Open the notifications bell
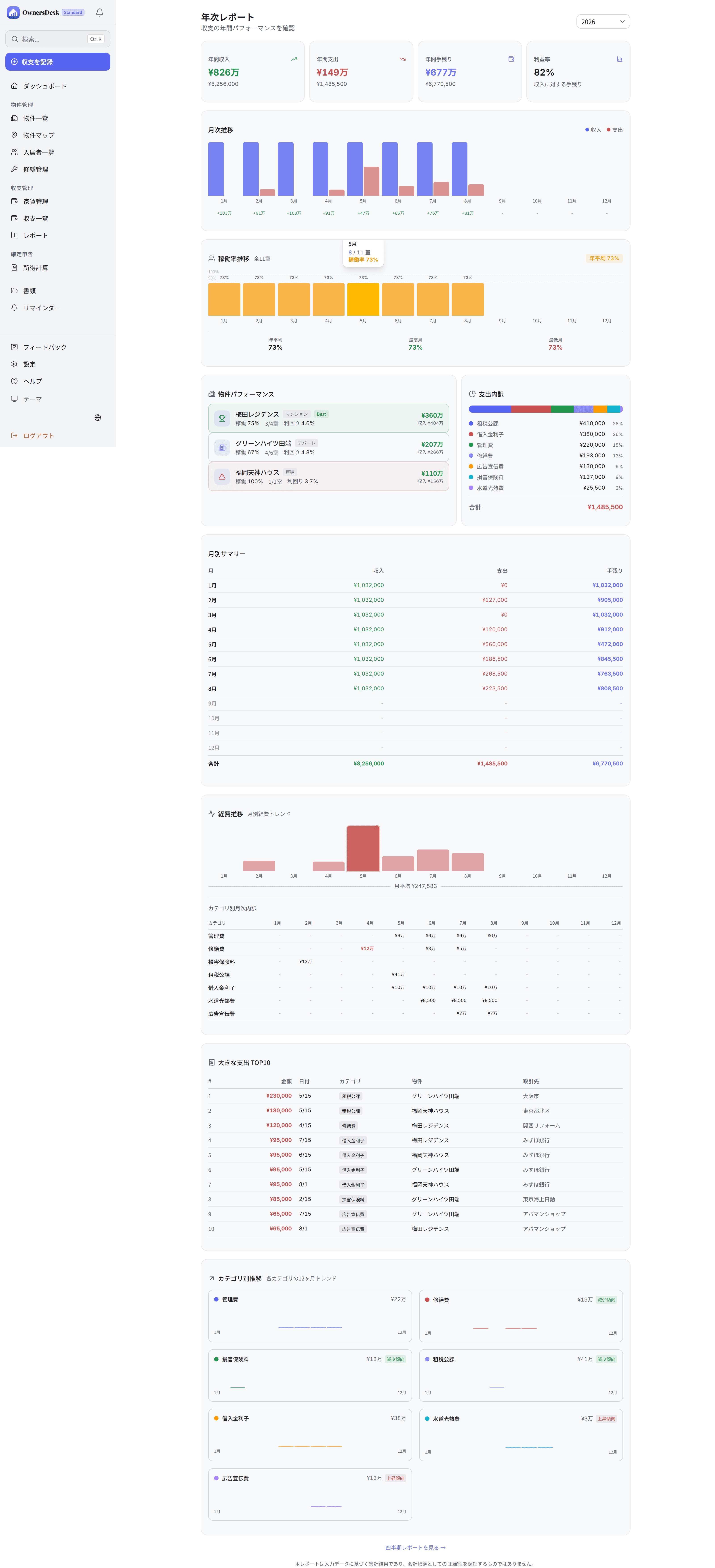715x1568 pixels. [x=100, y=12]
